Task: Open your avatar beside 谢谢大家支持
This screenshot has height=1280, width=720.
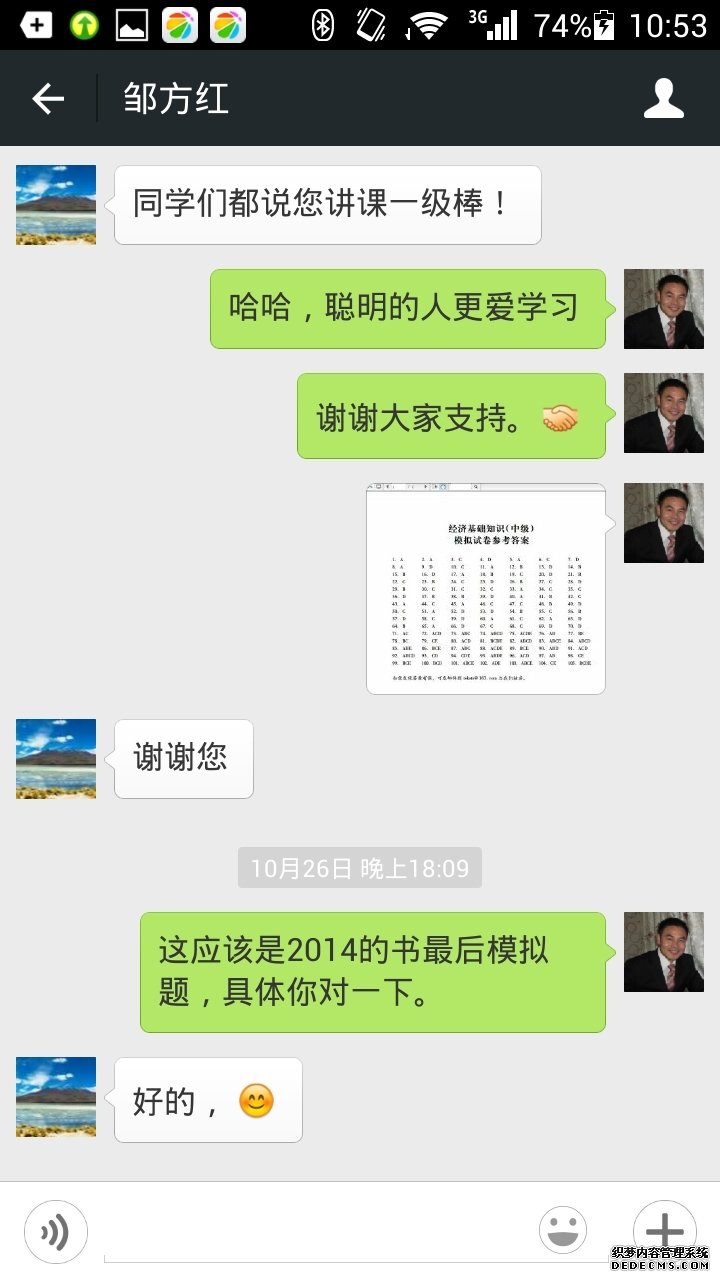Action: pyautogui.click(x=663, y=413)
